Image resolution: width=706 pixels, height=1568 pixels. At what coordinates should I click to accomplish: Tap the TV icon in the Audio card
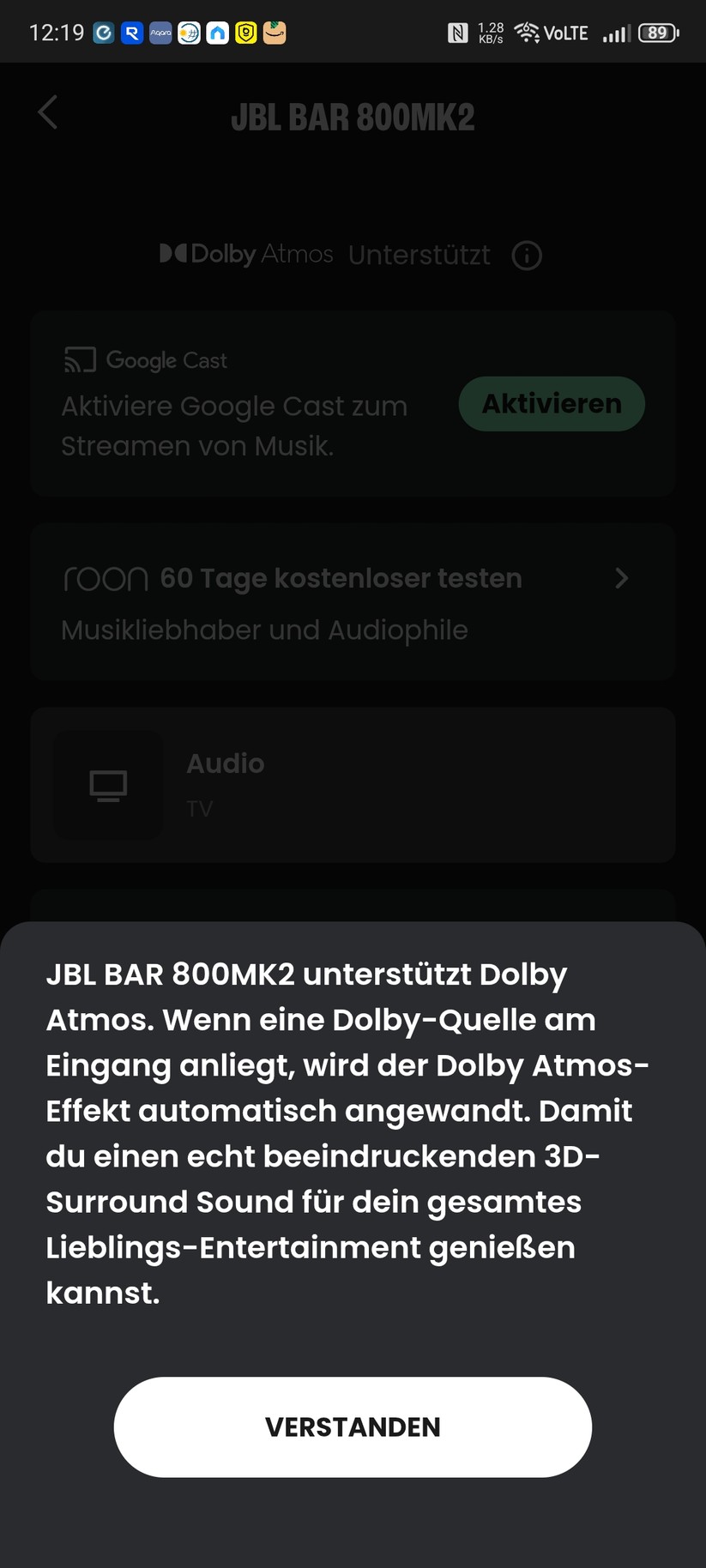108,785
